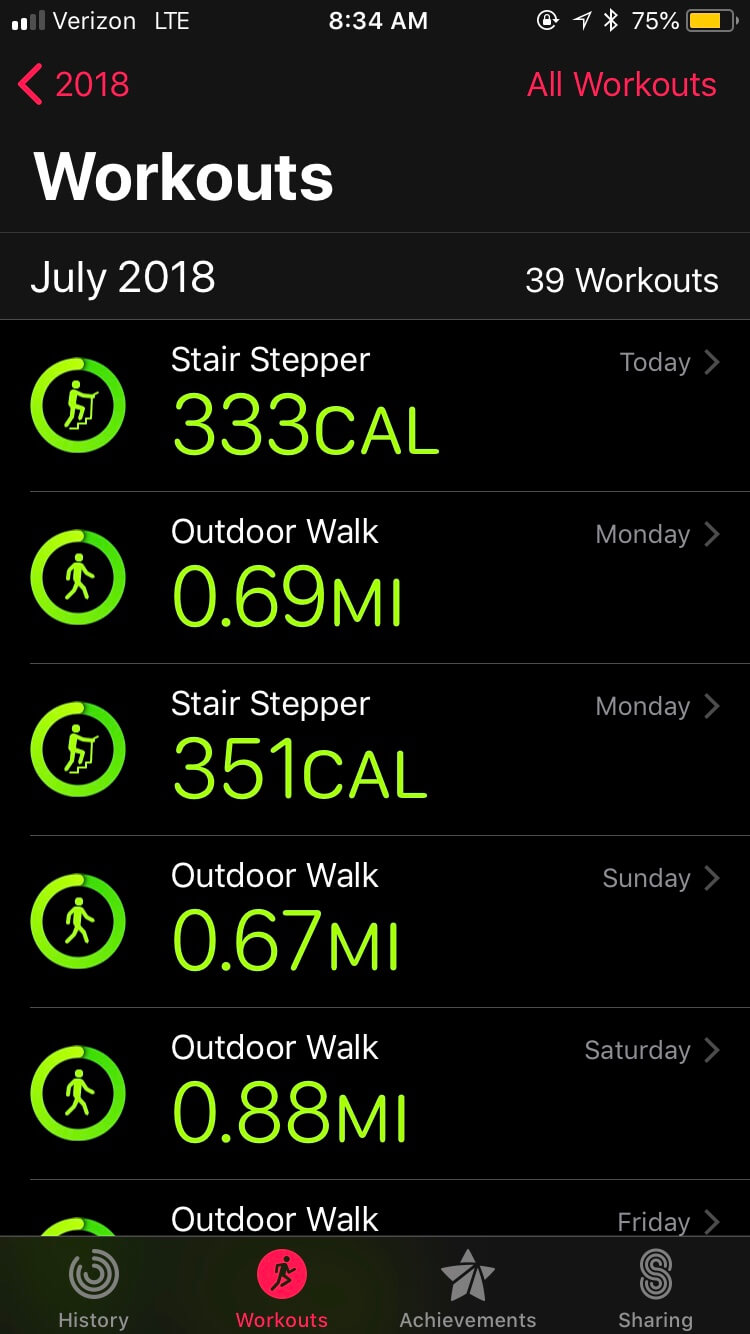Open Monday's Outdoor Walk 0.69 MI workout
This screenshot has width=750, height=1334.
[375, 578]
